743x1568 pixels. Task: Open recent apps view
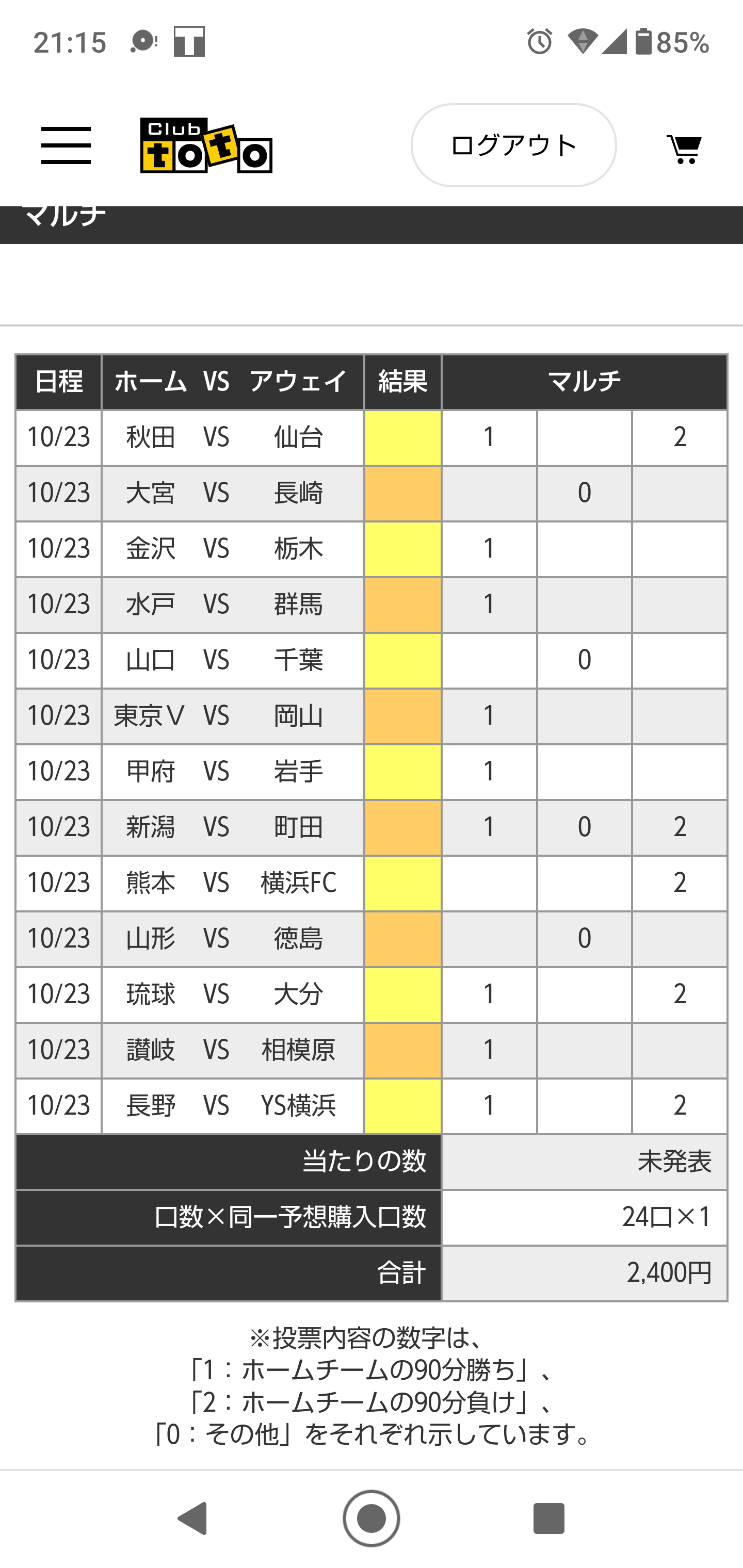pos(548,1517)
